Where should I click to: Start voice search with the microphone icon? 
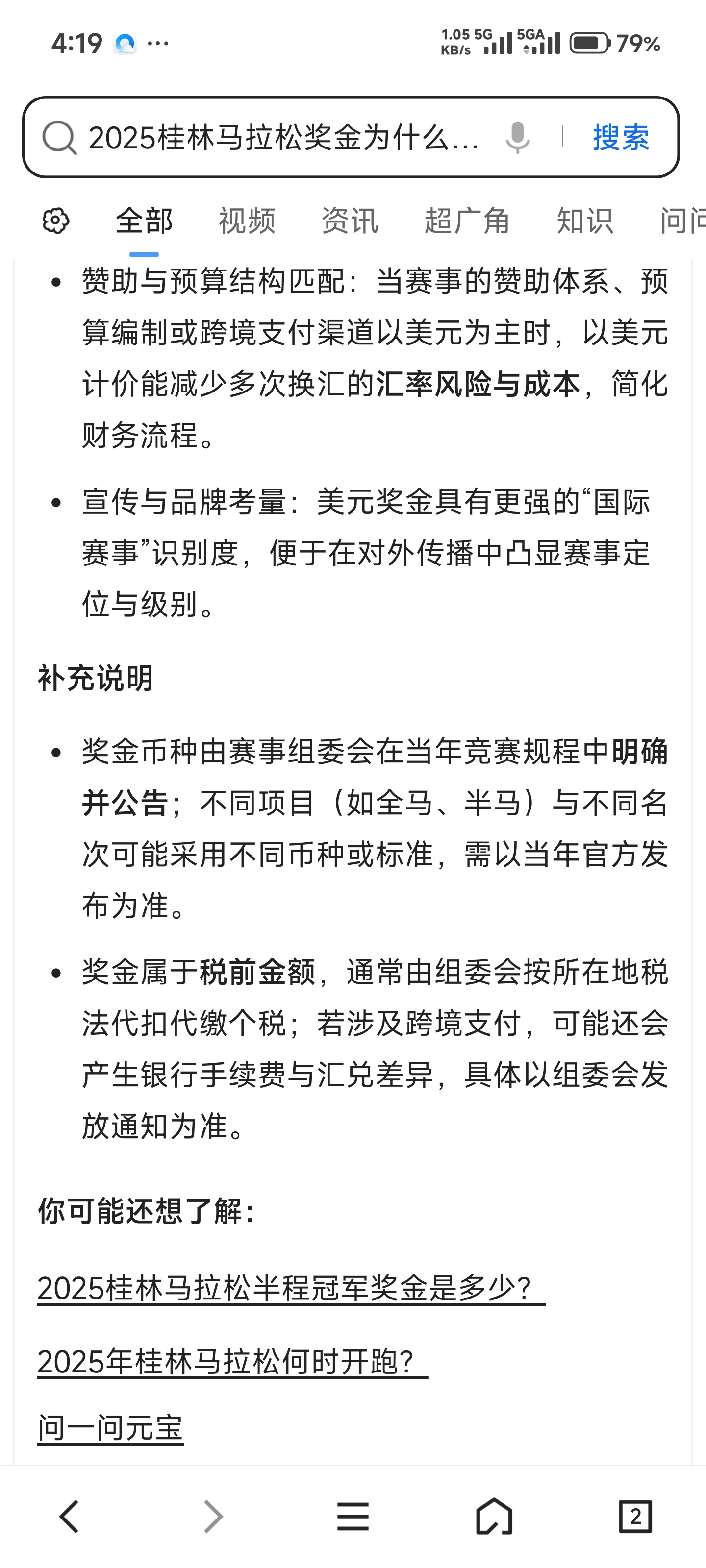(517, 138)
